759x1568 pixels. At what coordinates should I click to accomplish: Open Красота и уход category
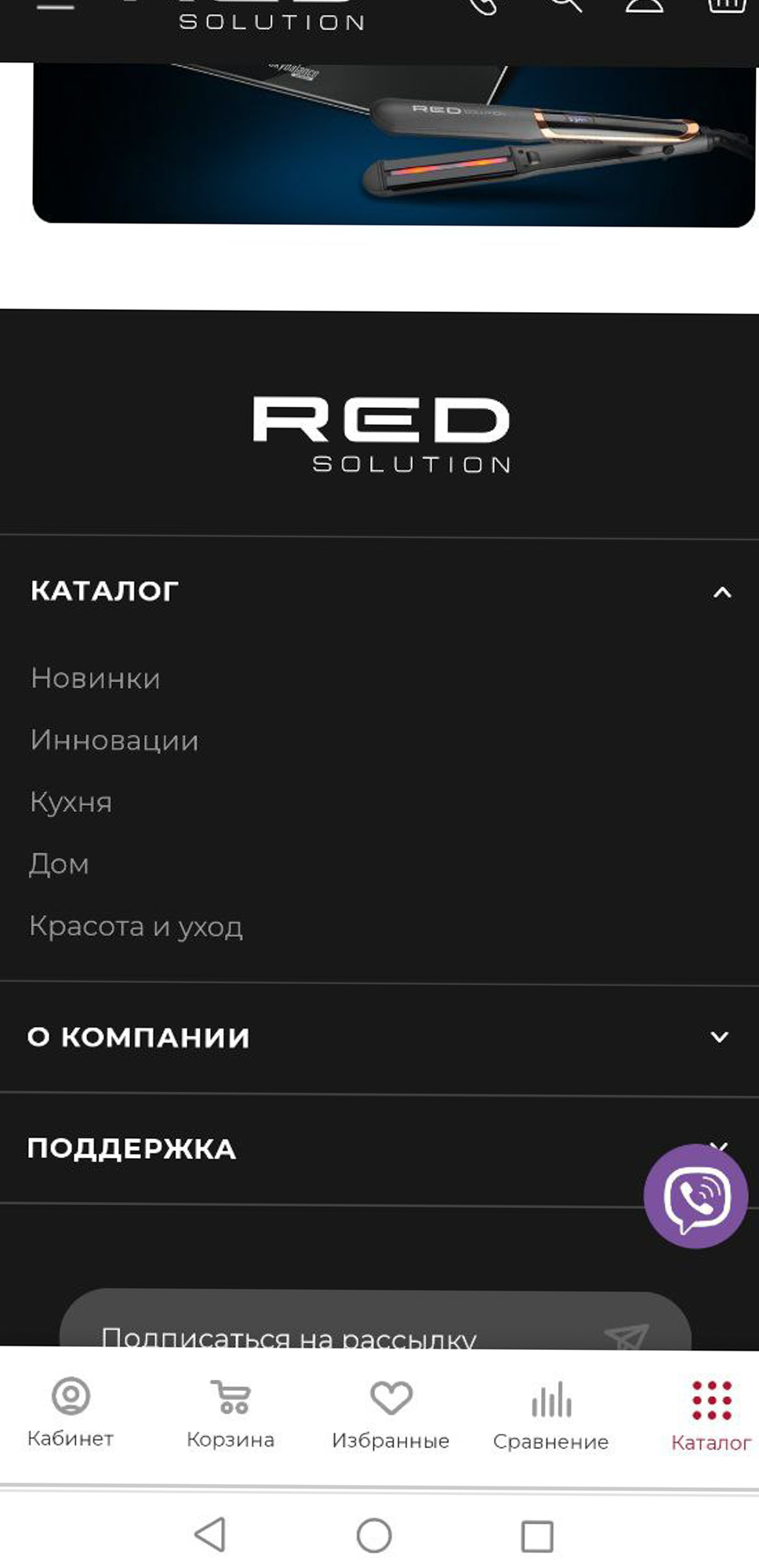coord(136,926)
